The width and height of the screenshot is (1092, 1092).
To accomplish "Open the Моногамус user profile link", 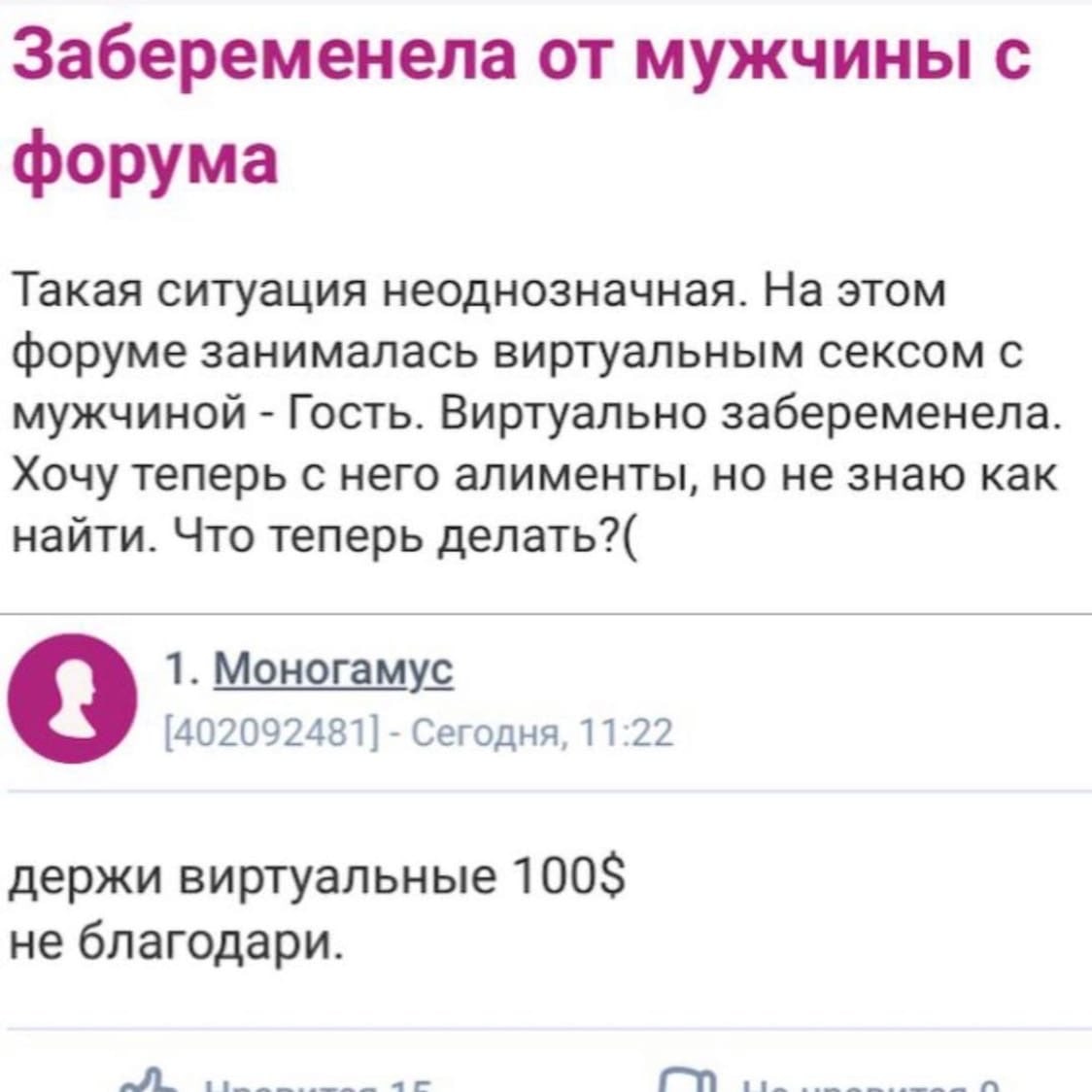I will point(332,669).
